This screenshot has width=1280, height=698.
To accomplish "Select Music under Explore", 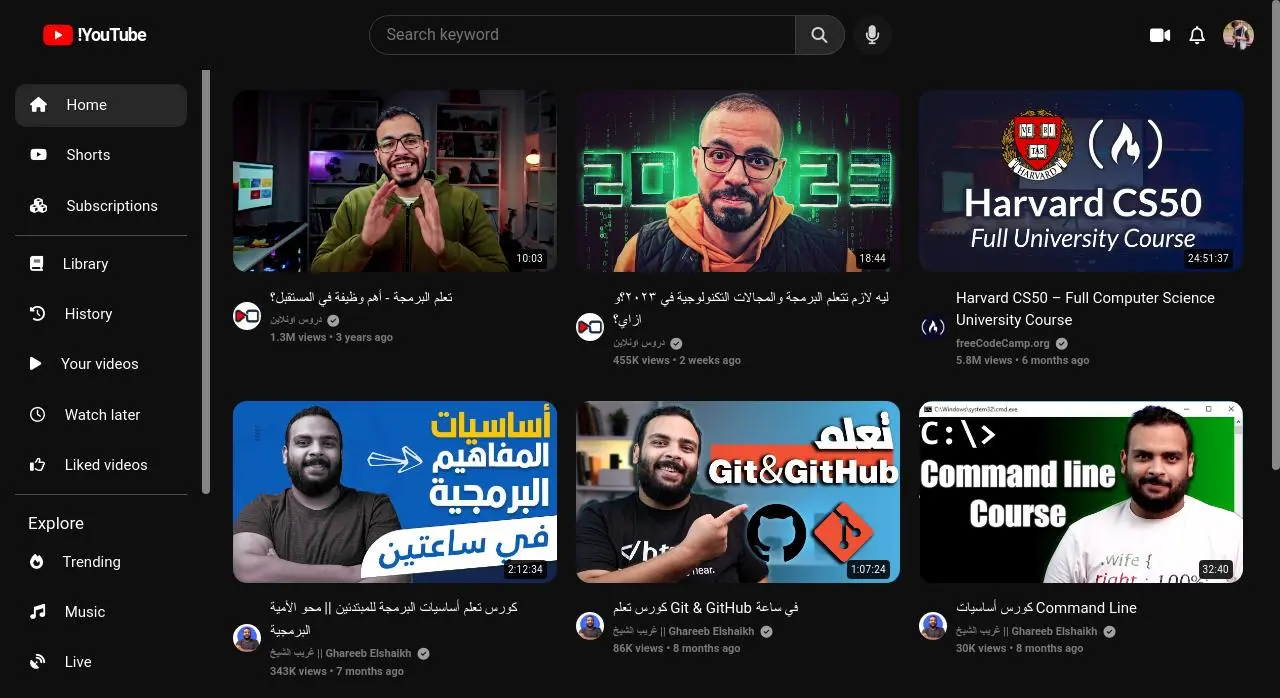I will [84, 612].
